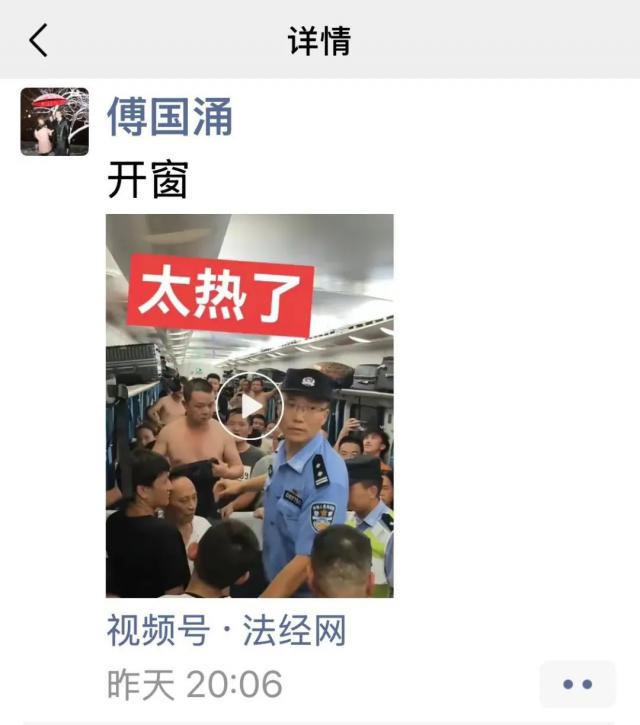Open the like and comment menu

pyautogui.click(x=577, y=685)
